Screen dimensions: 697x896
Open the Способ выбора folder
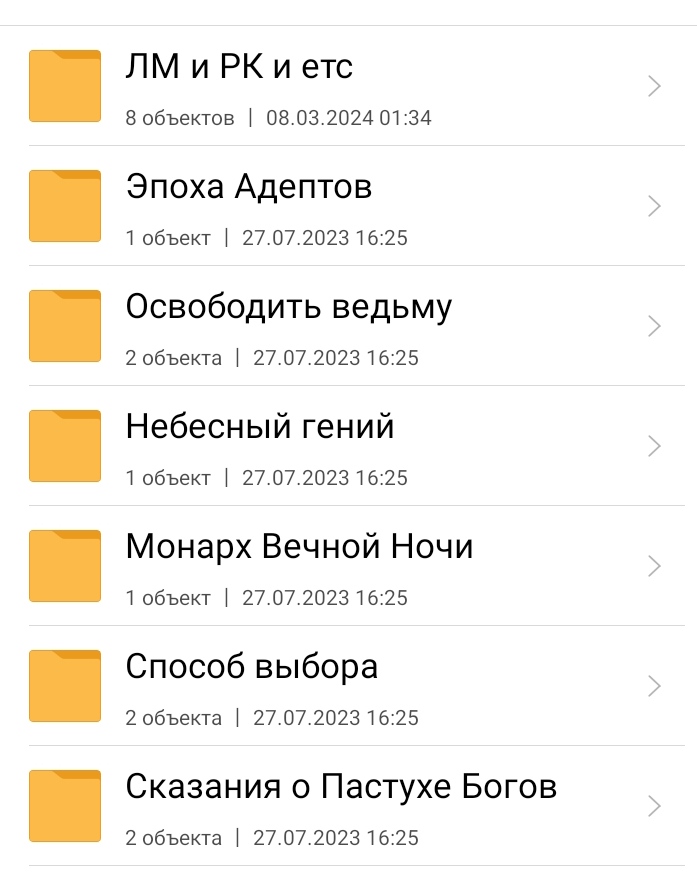(252, 667)
